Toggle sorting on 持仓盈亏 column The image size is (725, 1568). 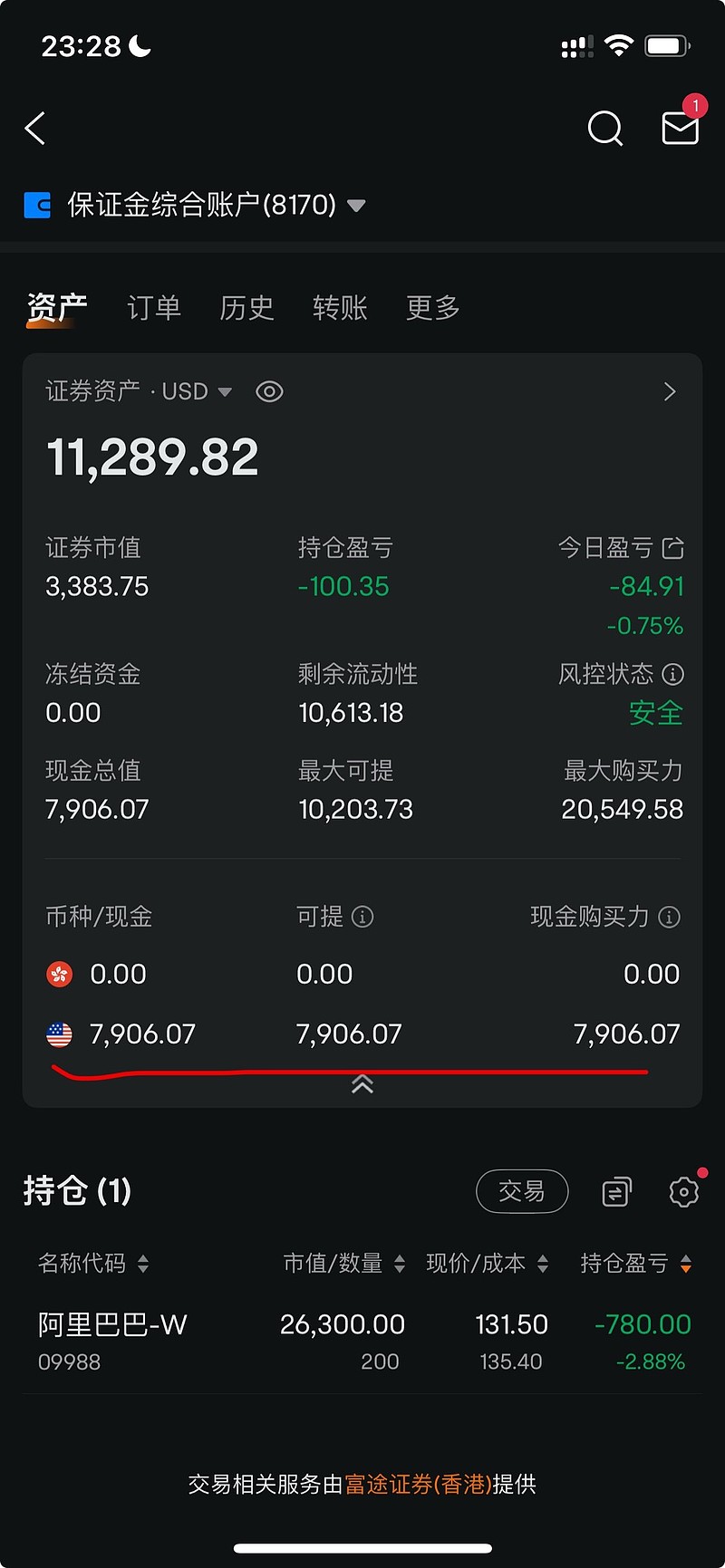click(636, 1263)
